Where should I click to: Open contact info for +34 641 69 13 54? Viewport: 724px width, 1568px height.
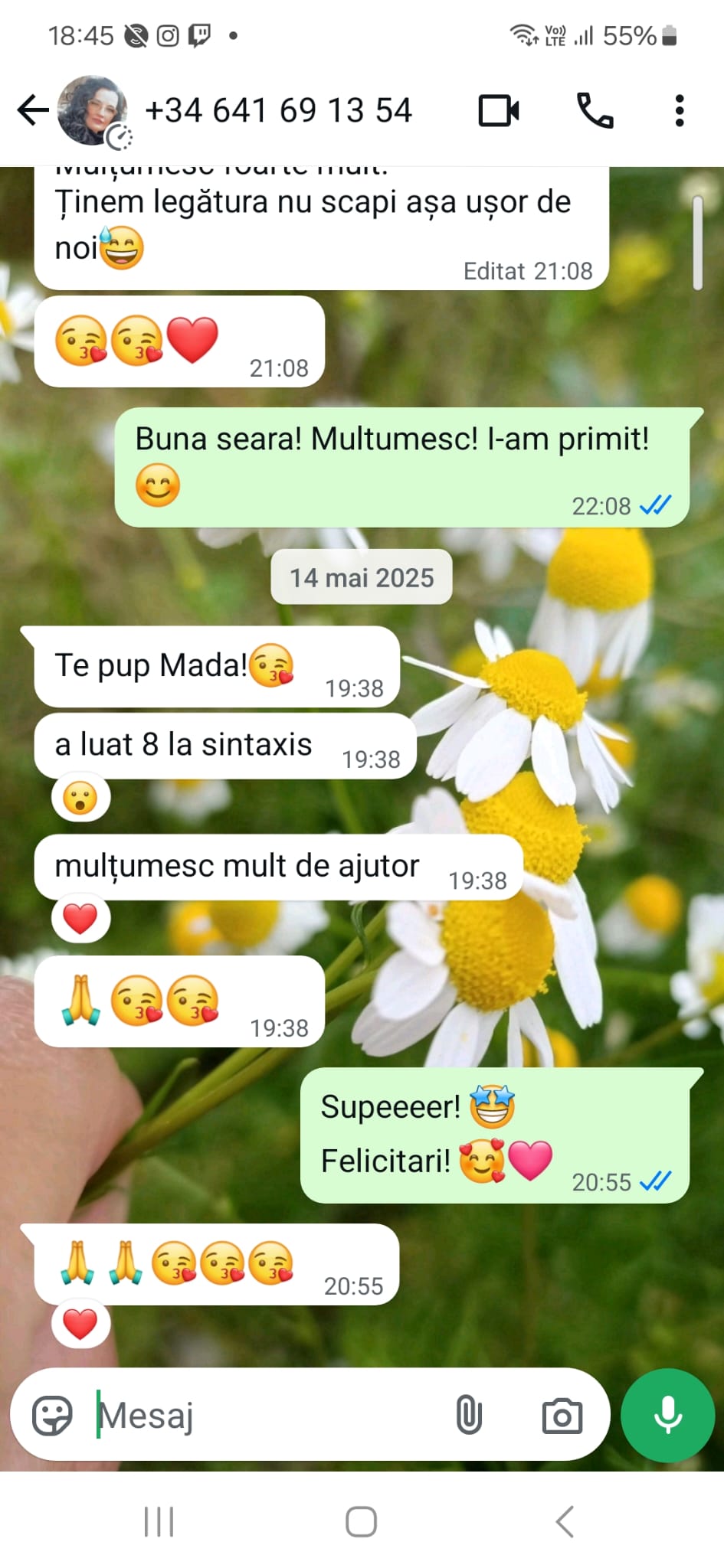[278, 110]
